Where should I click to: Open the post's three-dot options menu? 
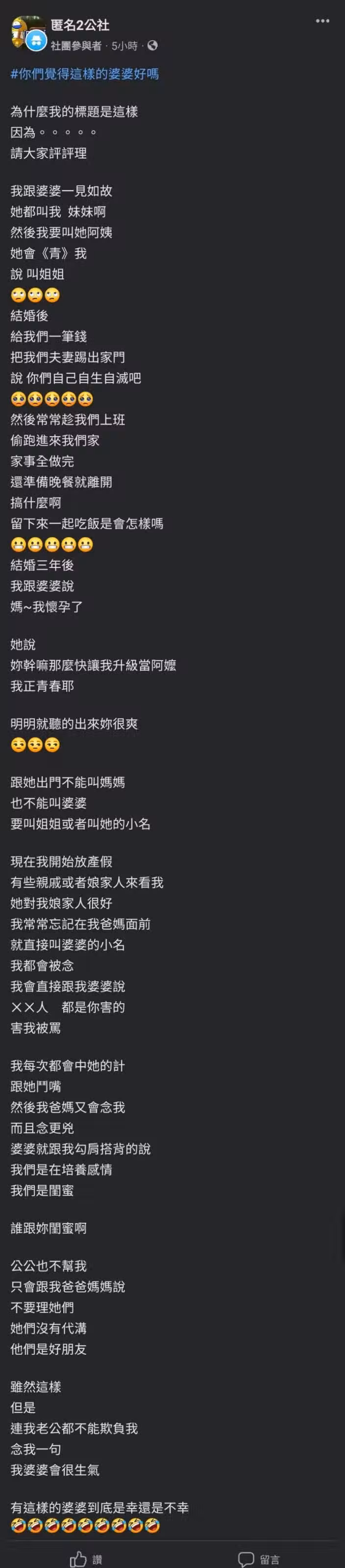click(x=322, y=21)
